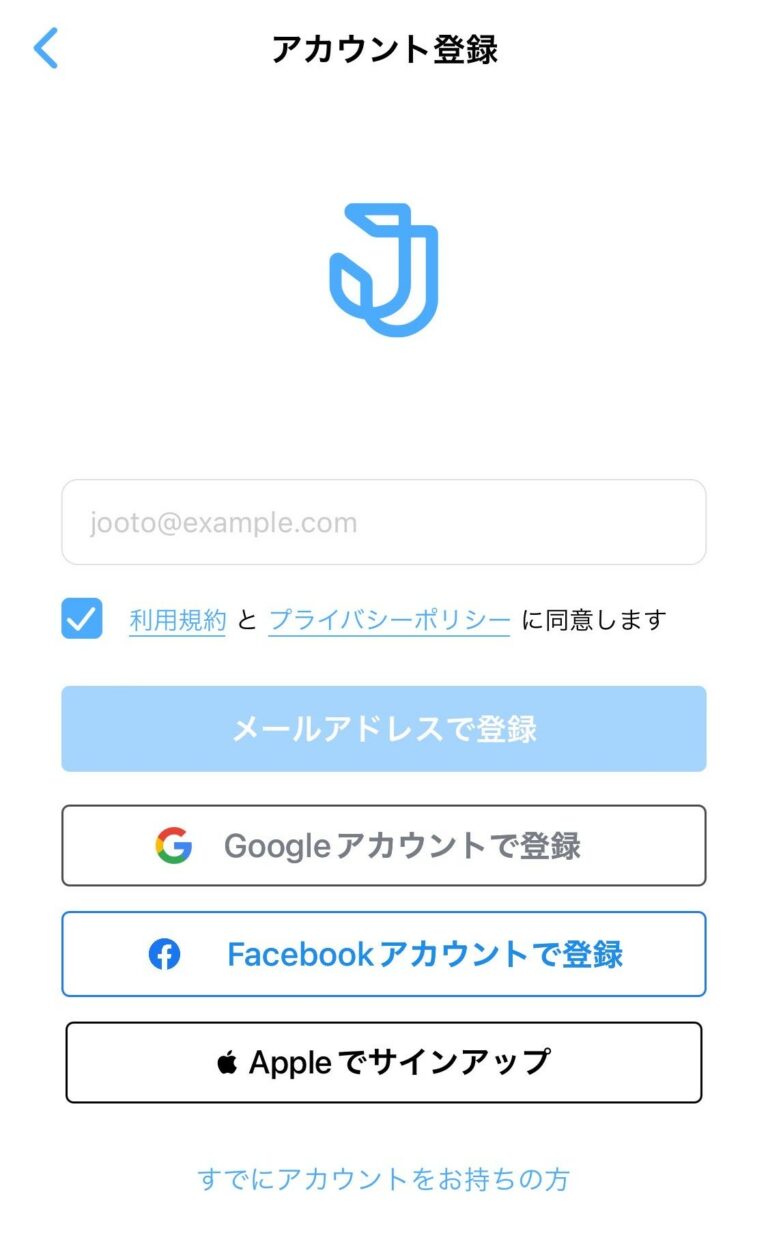Toggle agreement to 利用規約 and プライバシーポリシー

[x=81, y=620]
